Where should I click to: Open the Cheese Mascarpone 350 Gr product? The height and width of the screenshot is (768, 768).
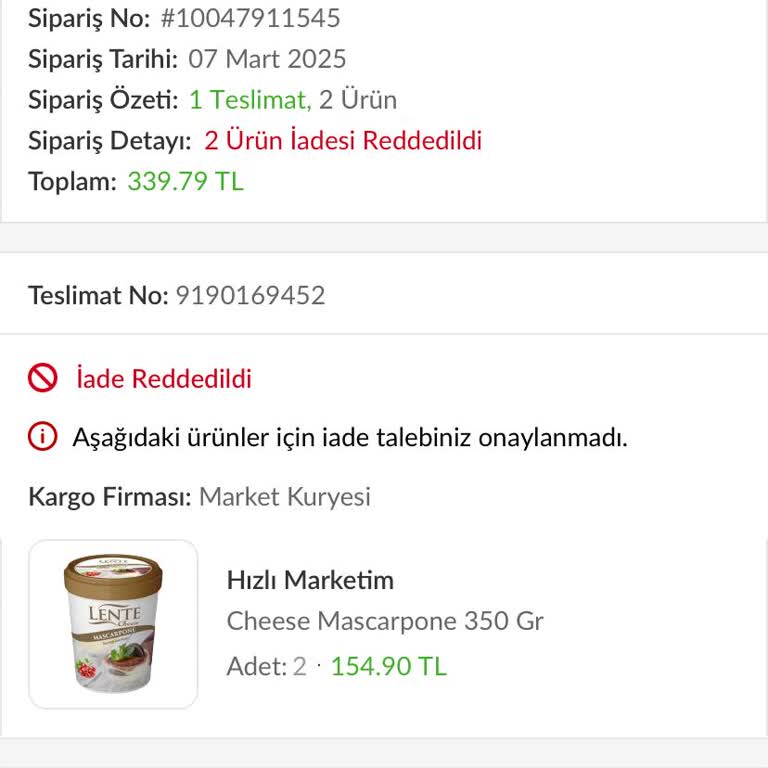(385, 621)
